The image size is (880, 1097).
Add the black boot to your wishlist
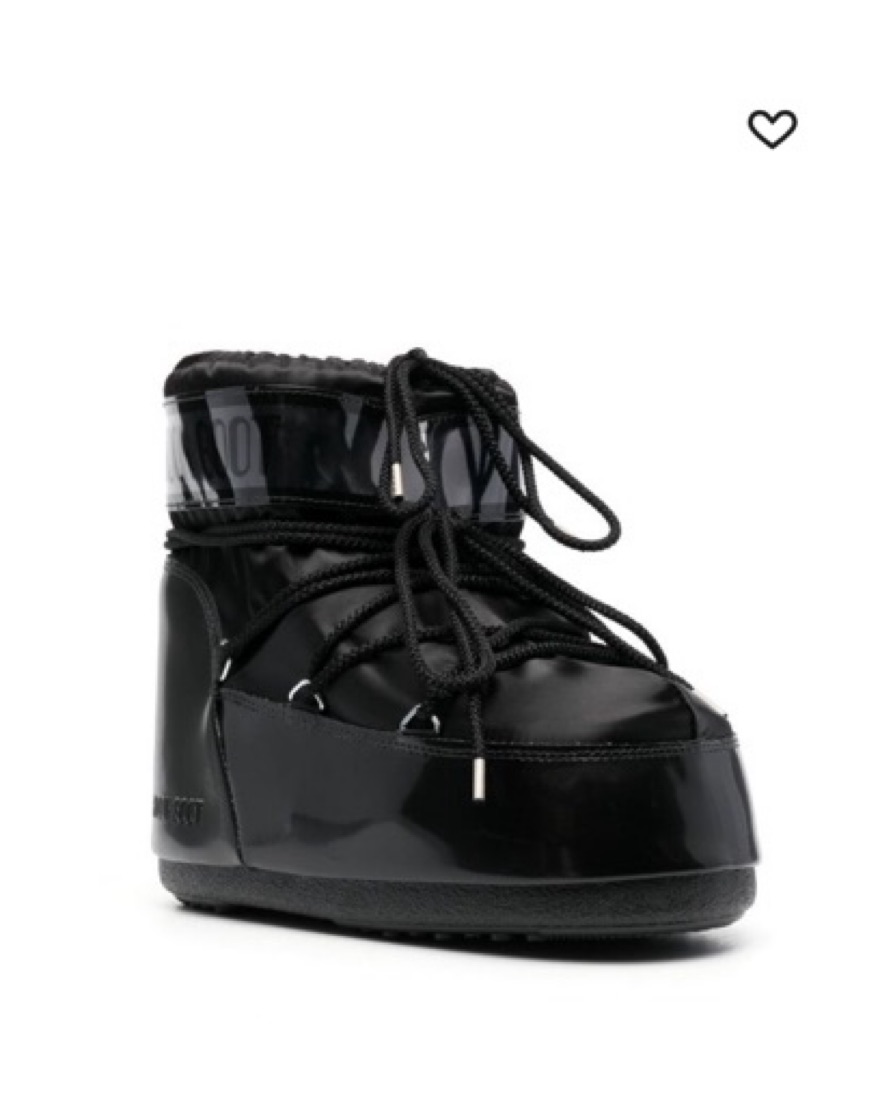click(772, 129)
